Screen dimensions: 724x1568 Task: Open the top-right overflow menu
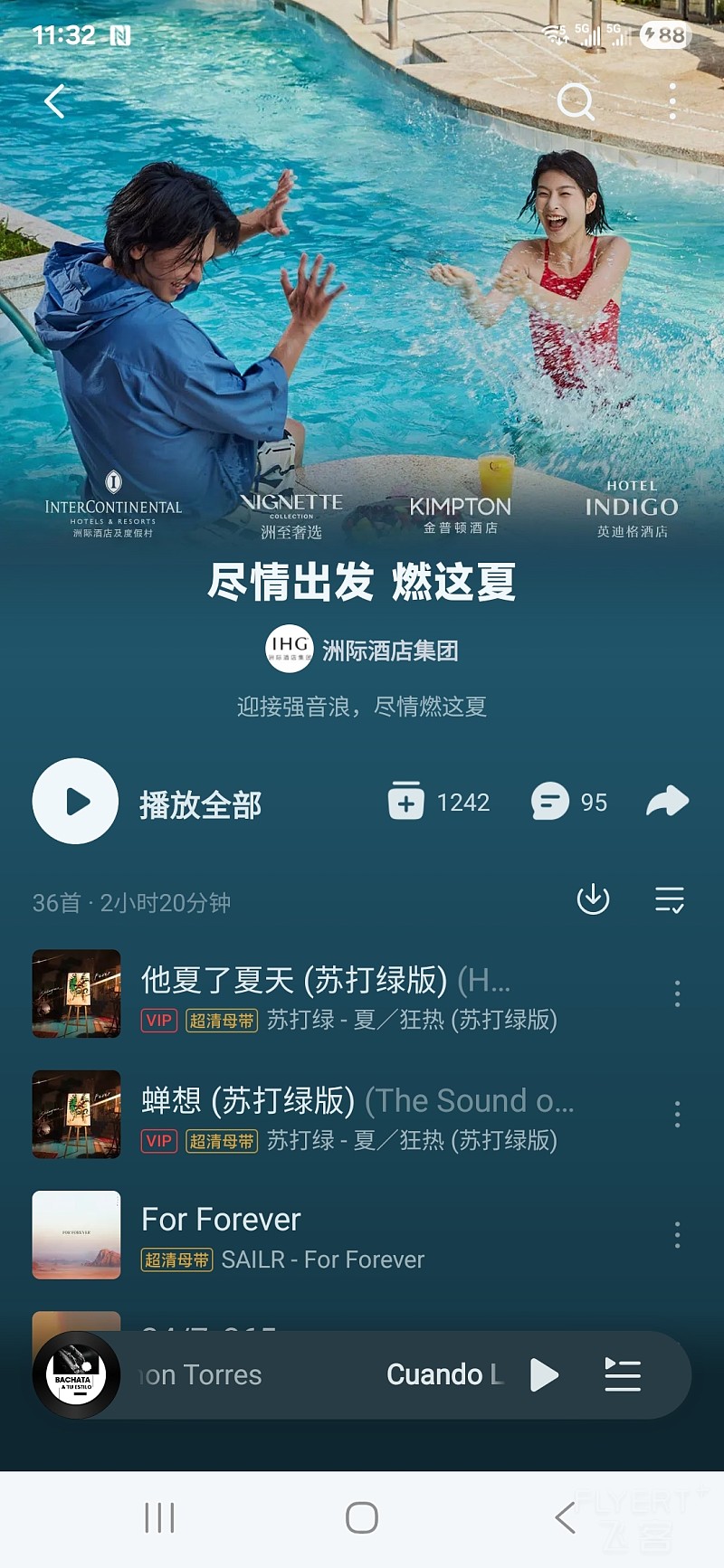[x=672, y=101]
